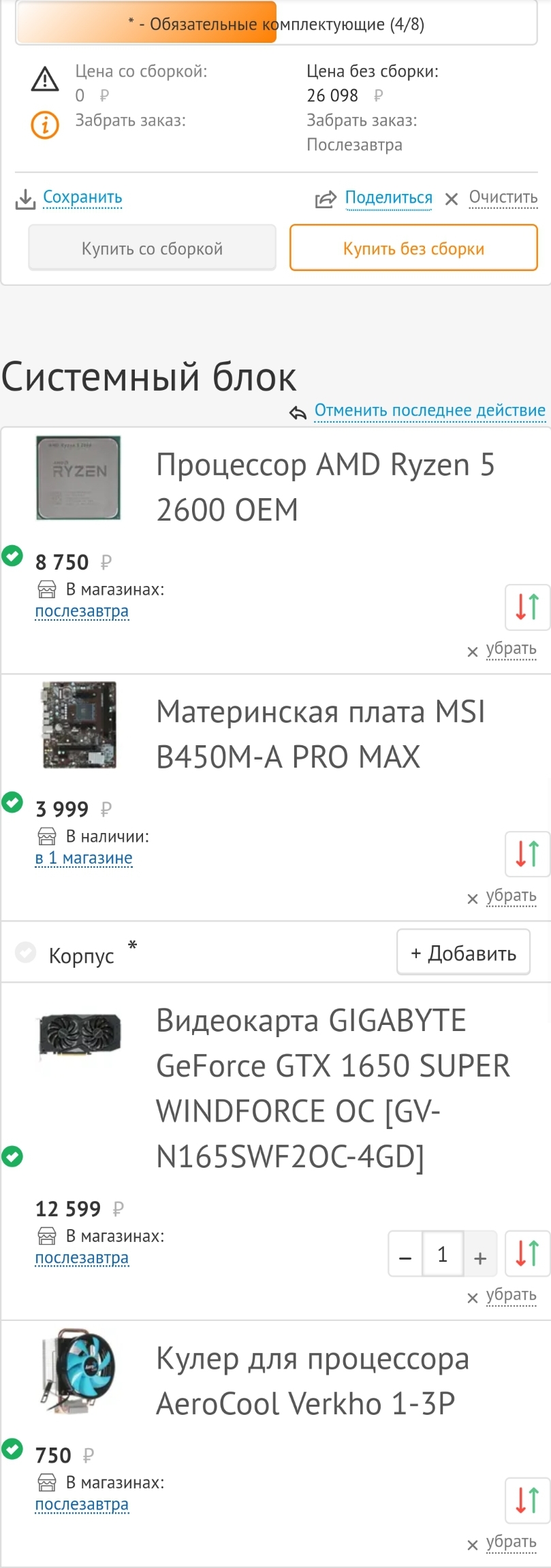The height and width of the screenshot is (1568, 551).
Task: Tap Купить без сборки button
Action: 413,248
